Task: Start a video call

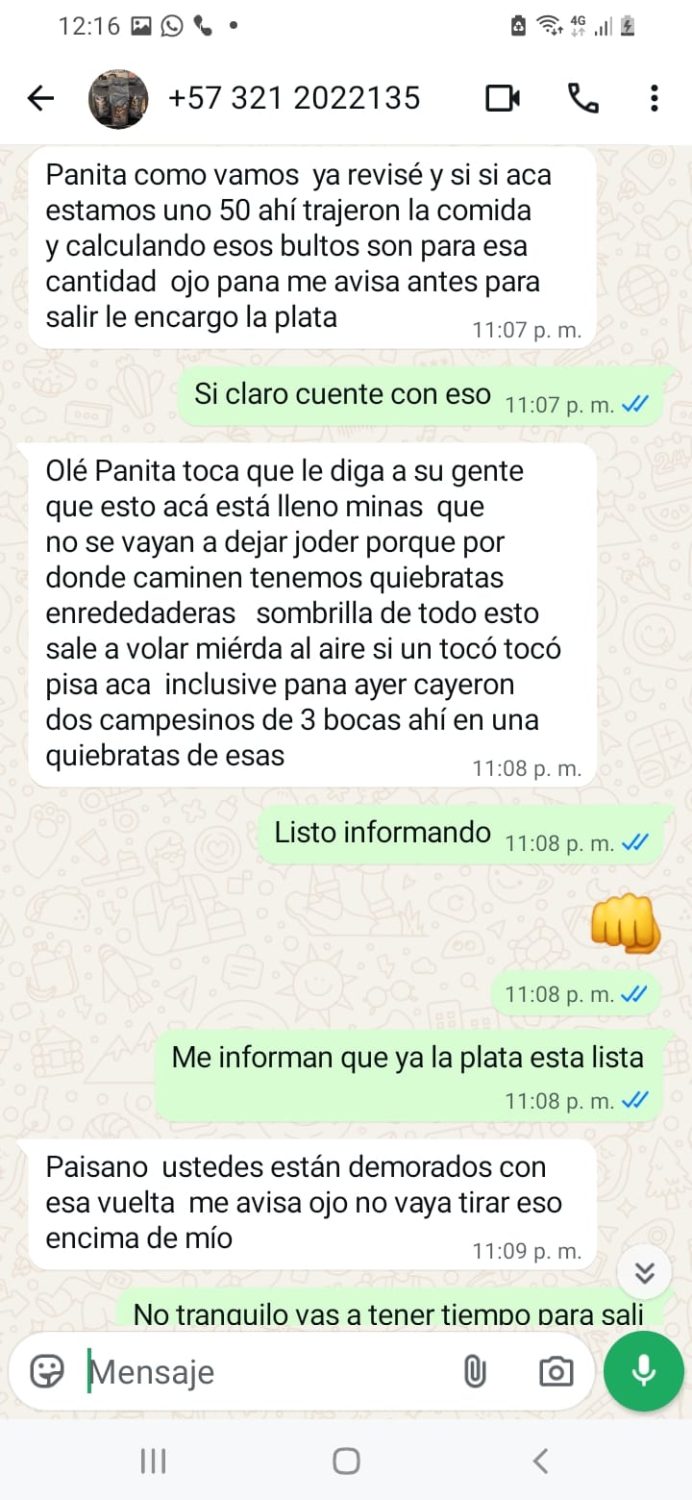Action: [x=503, y=98]
